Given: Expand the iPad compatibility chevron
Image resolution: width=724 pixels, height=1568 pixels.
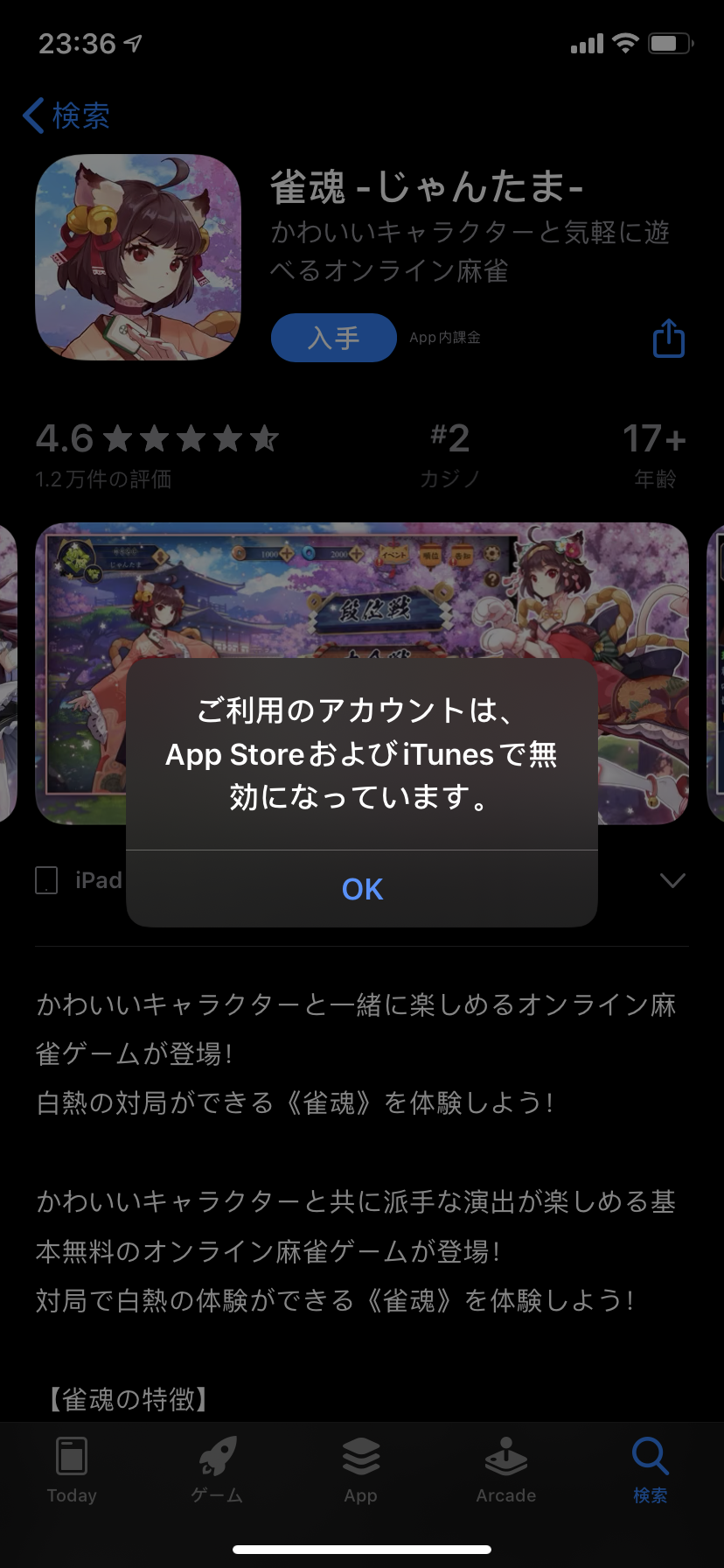Looking at the screenshot, I should (672, 880).
